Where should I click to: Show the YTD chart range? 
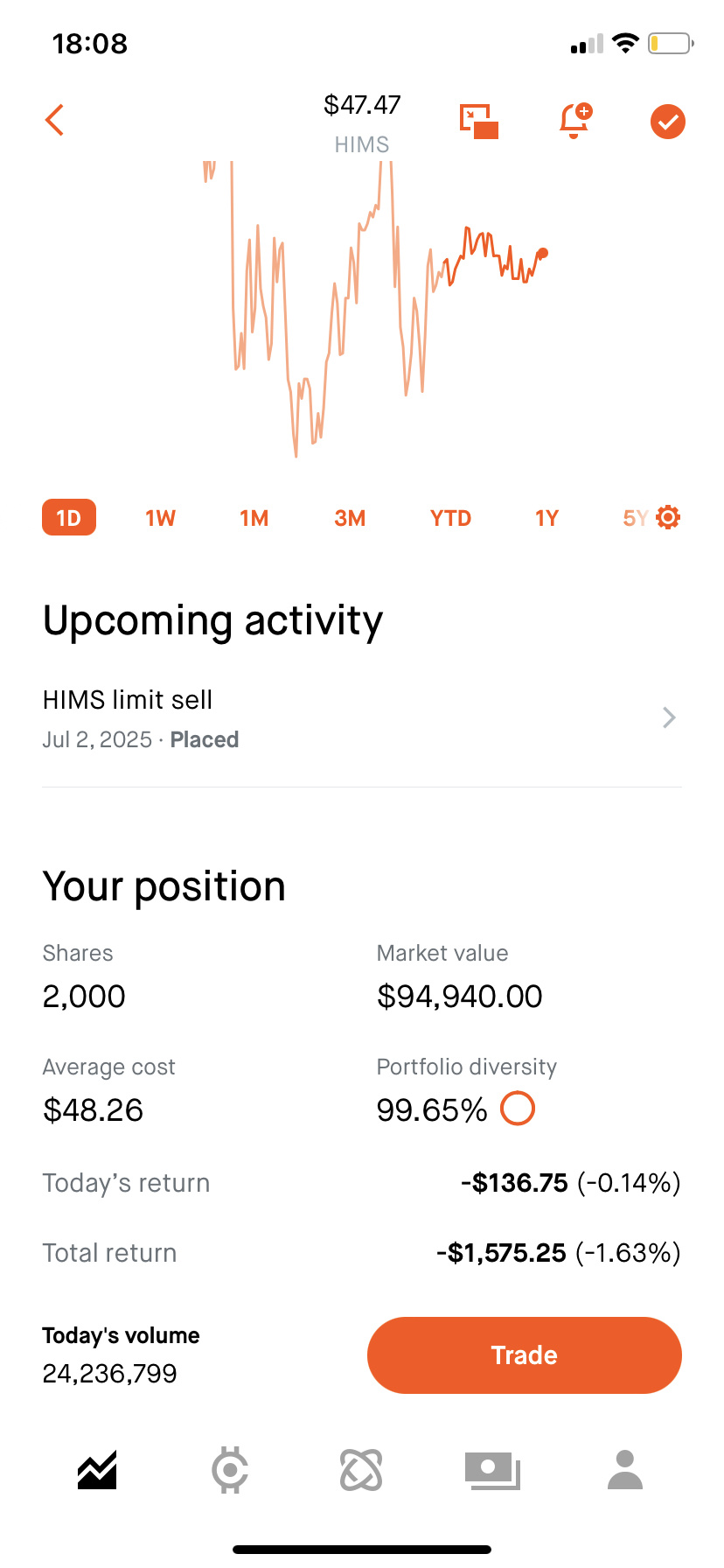(x=450, y=518)
